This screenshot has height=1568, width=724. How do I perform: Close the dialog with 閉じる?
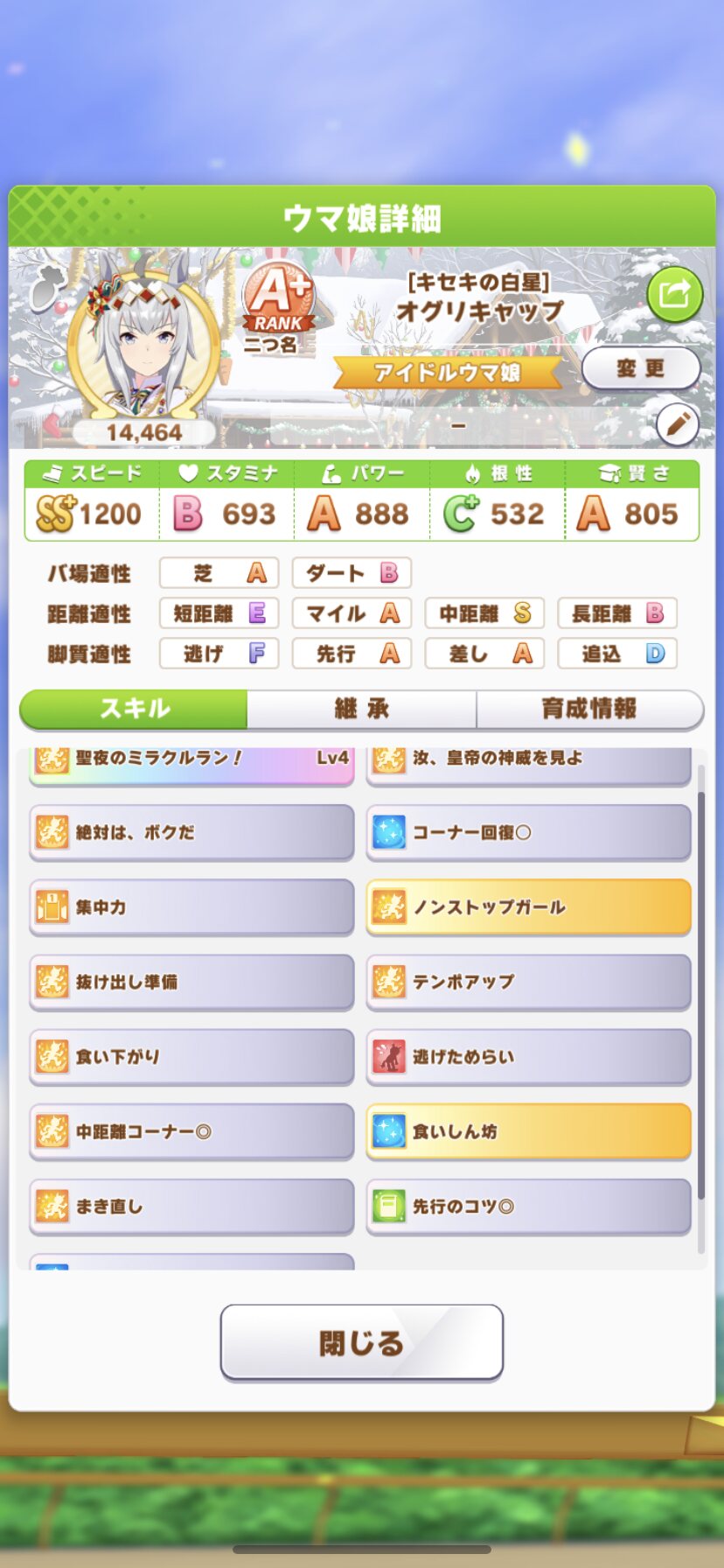[x=361, y=1342]
